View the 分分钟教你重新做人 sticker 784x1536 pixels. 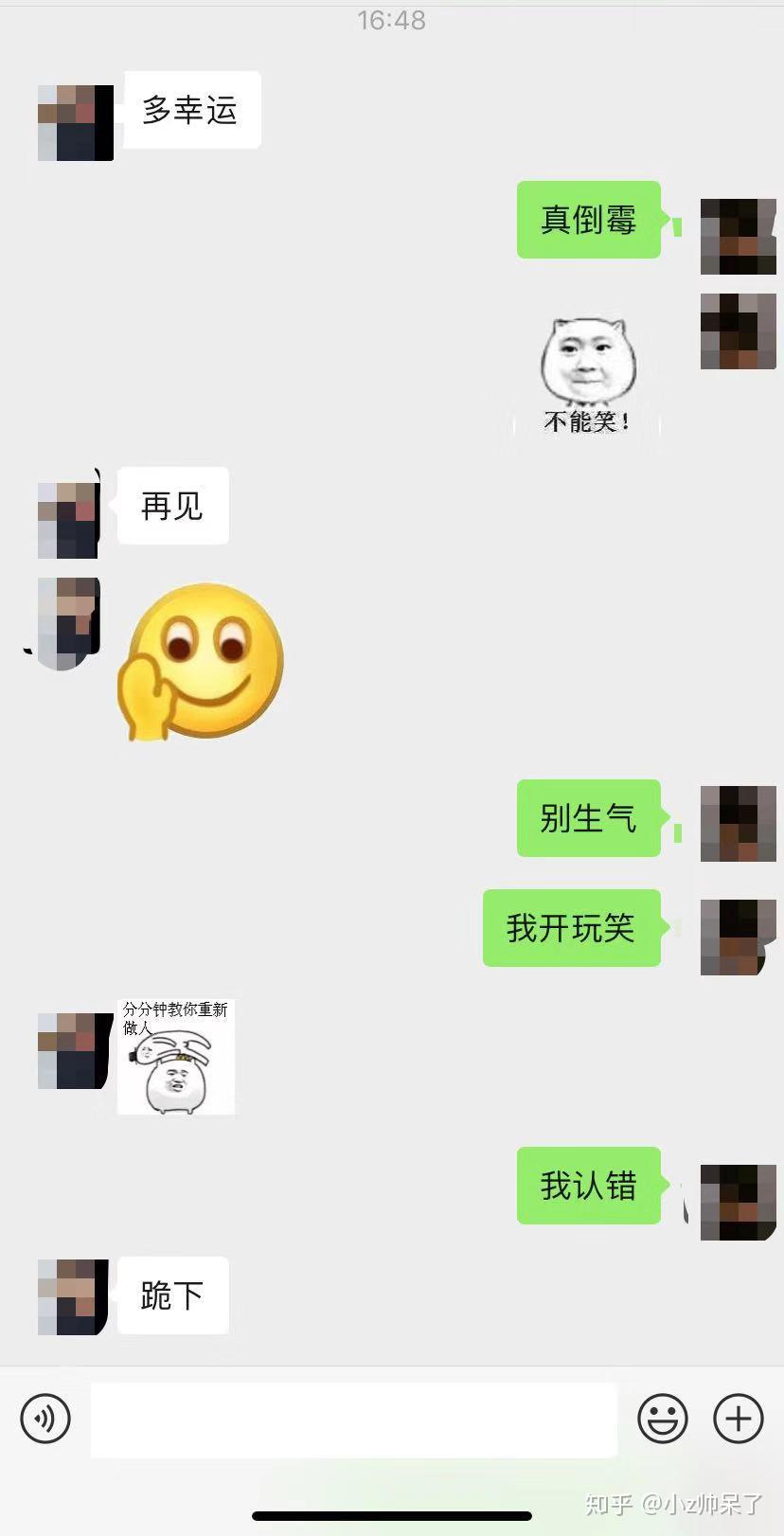(x=175, y=1057)
